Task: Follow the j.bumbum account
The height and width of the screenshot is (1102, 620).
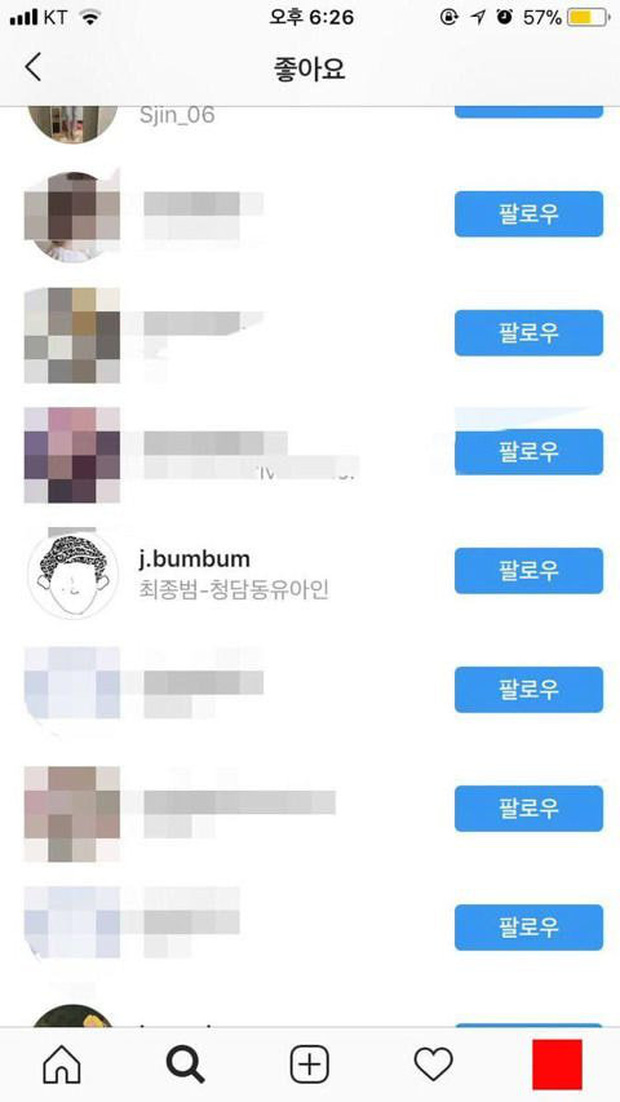Action: click(528, 571)
